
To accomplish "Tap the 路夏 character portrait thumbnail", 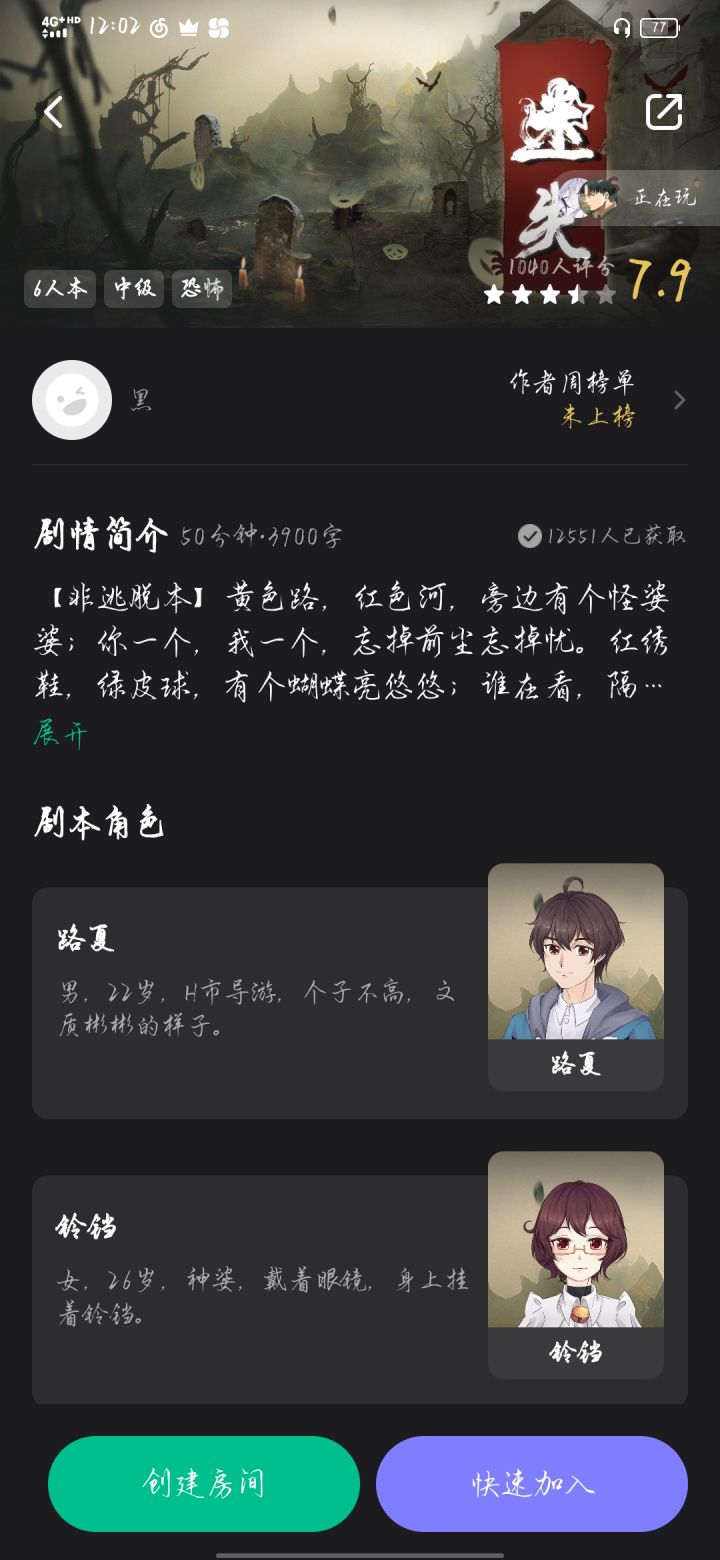I will (575, 955).
